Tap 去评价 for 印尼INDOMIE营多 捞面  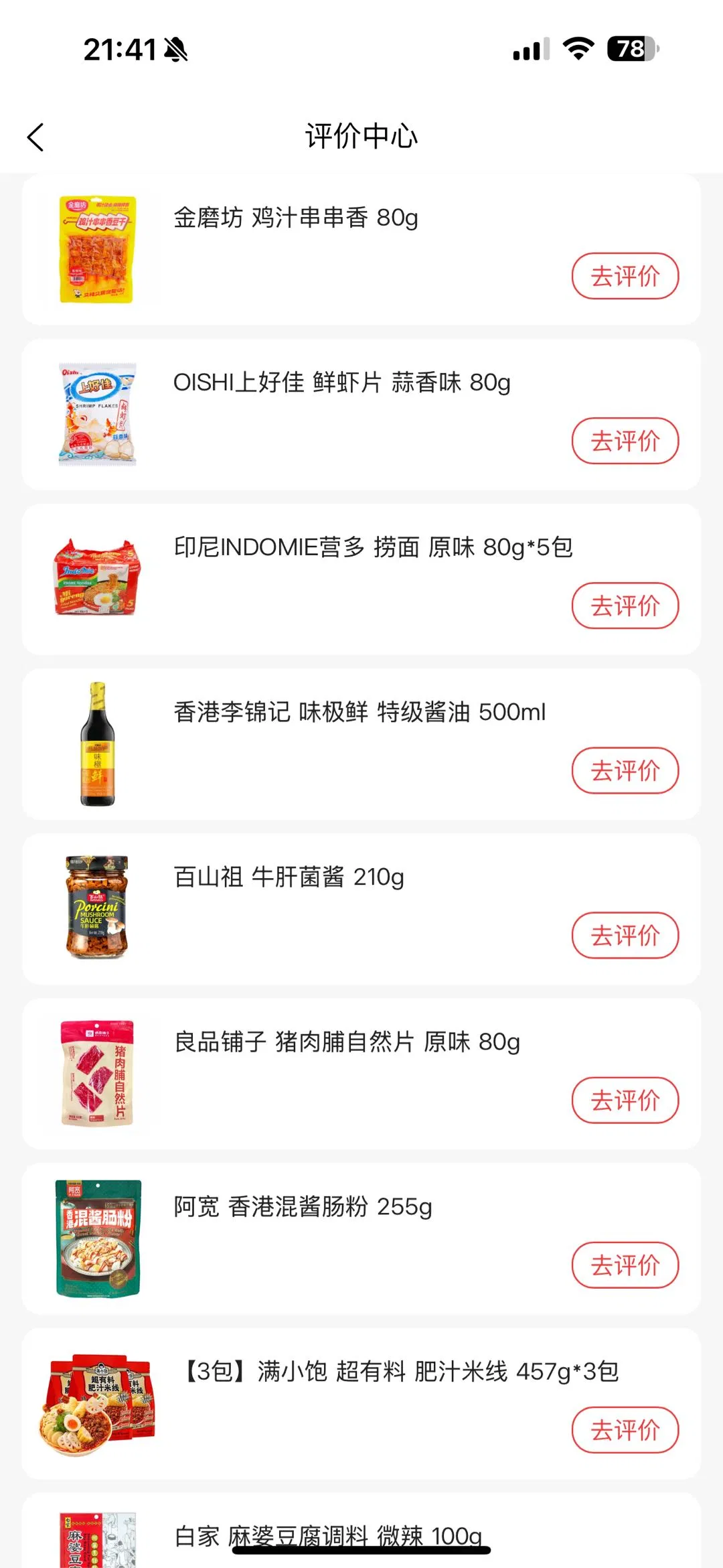coord(625,605)
